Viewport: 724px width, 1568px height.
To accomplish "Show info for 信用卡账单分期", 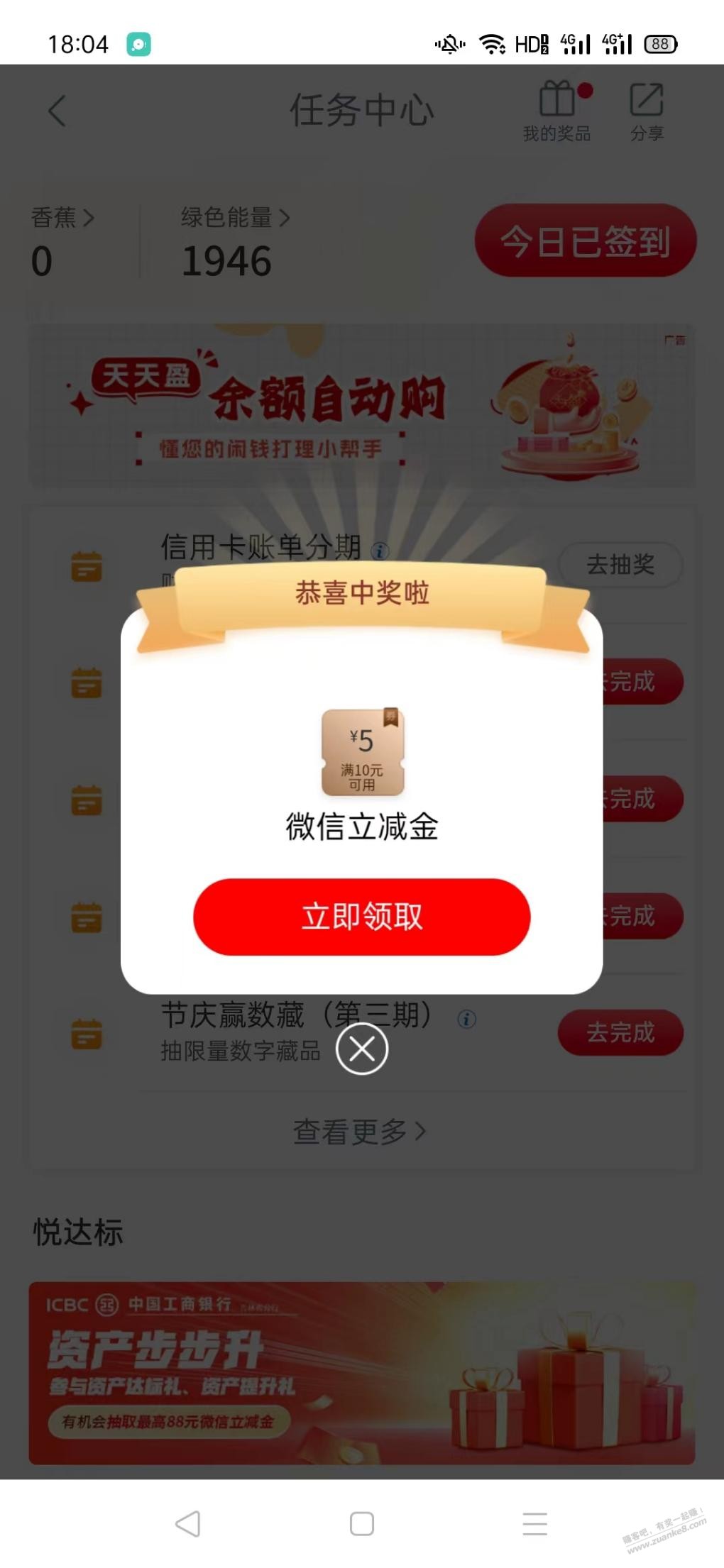I will coord(380,551).
